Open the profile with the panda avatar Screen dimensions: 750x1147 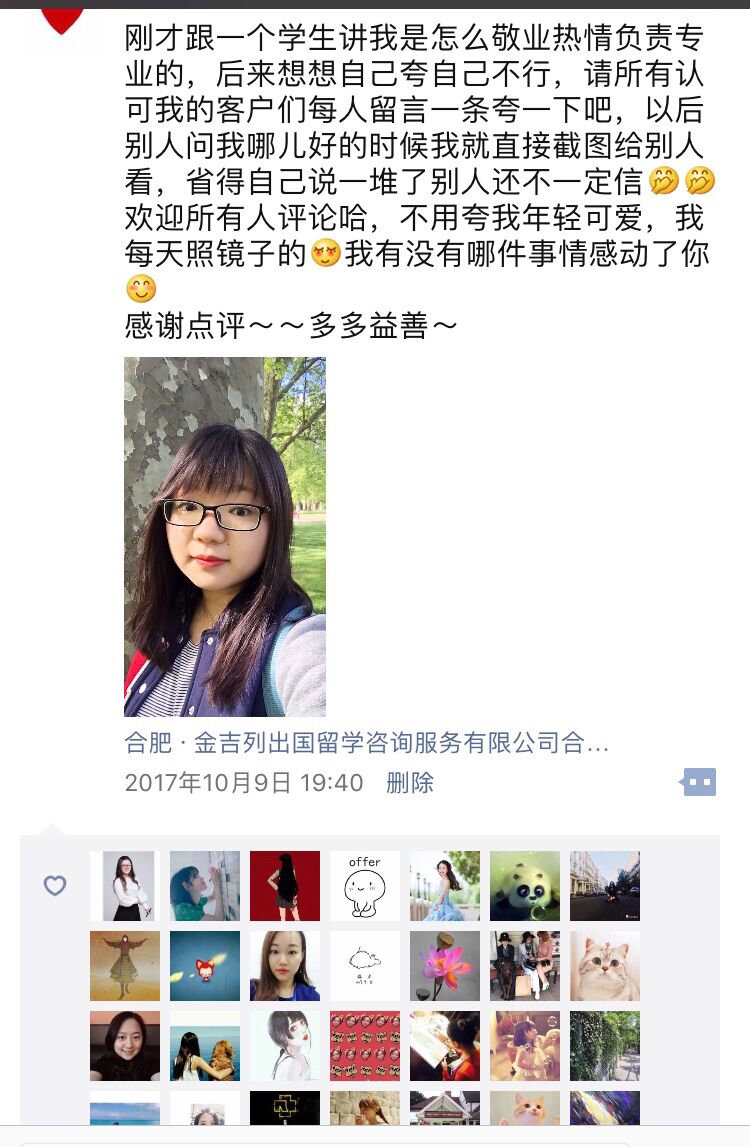525,886
